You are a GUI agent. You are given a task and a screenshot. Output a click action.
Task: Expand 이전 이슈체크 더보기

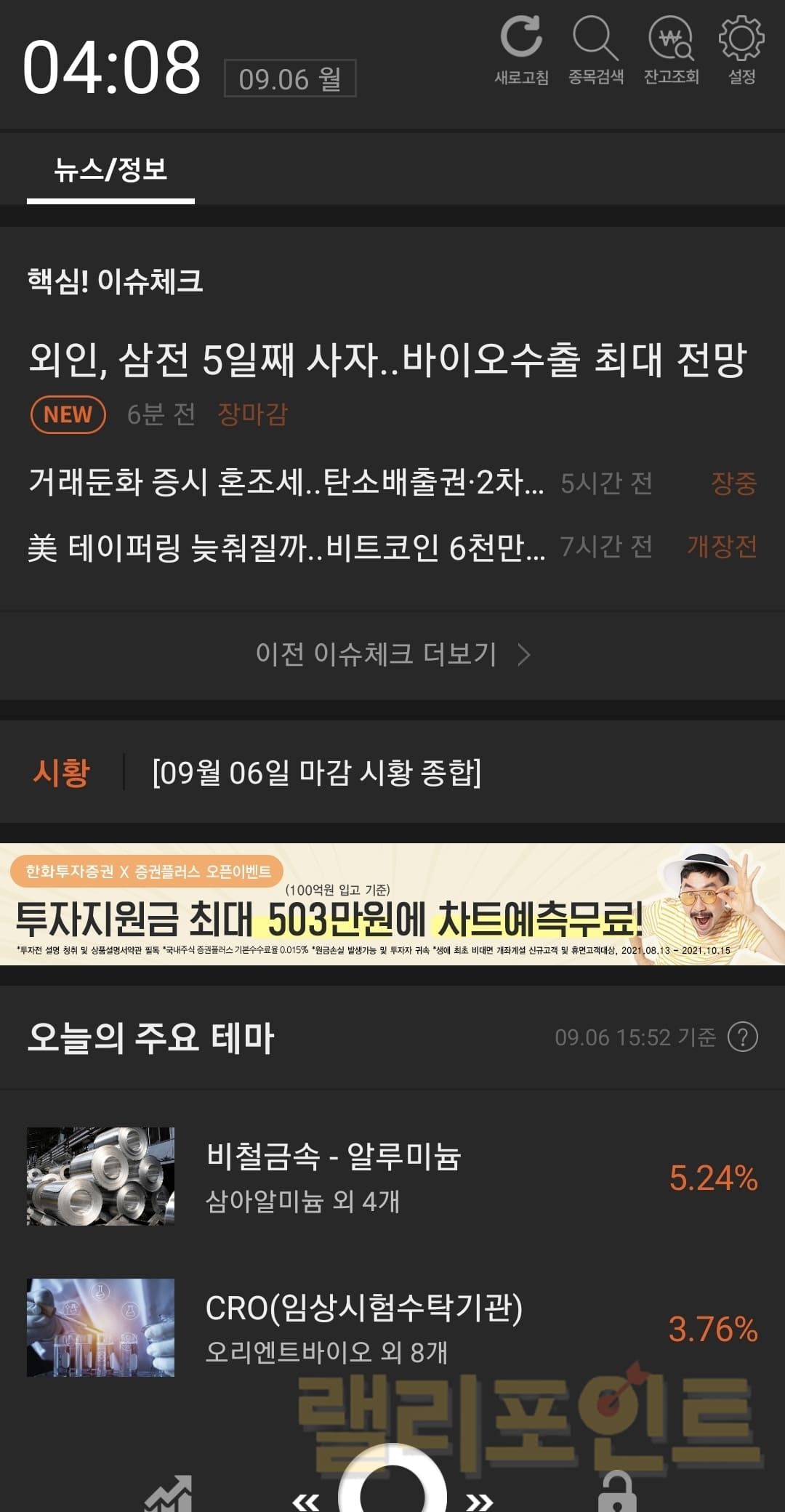pyautogui.click(x=392, y=654)
